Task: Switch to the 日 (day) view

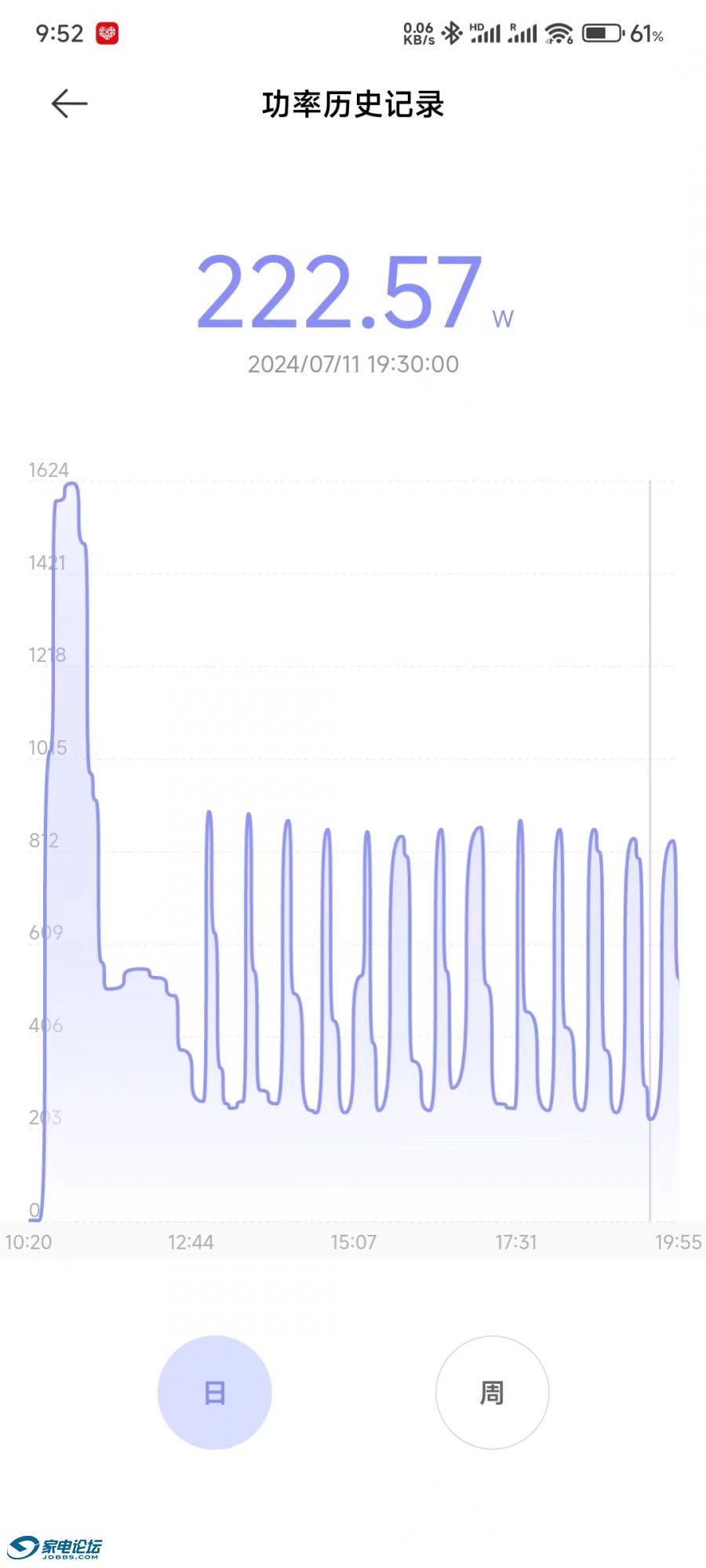Action: (214, 1392)
